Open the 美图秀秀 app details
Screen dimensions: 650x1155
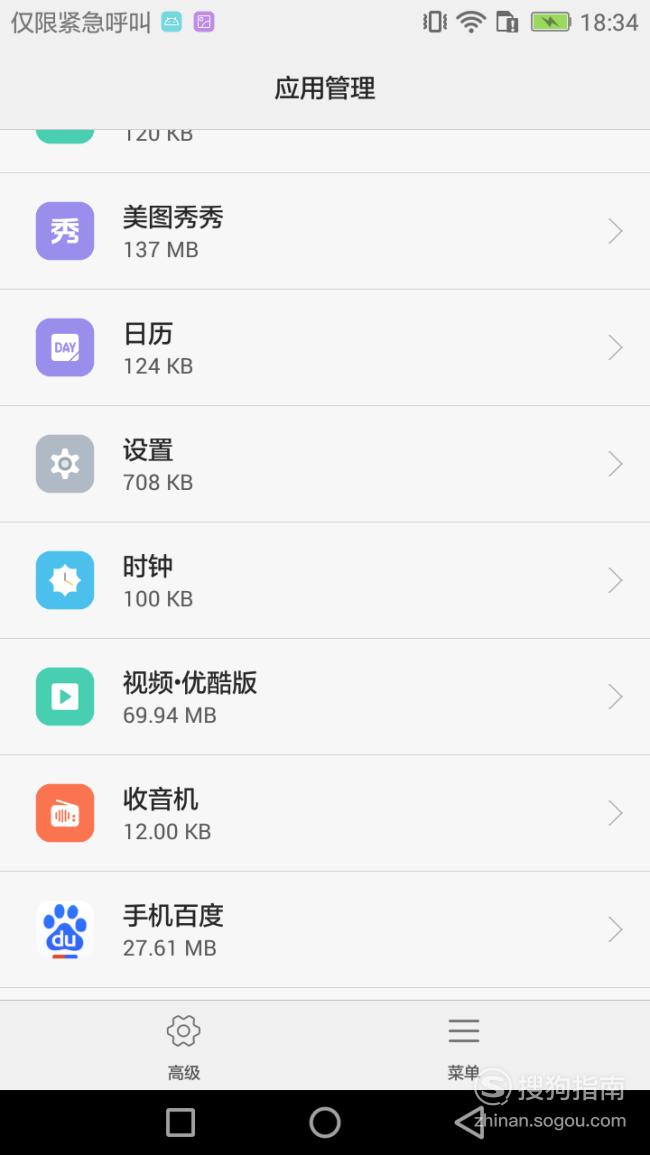(x=325, y=231)
